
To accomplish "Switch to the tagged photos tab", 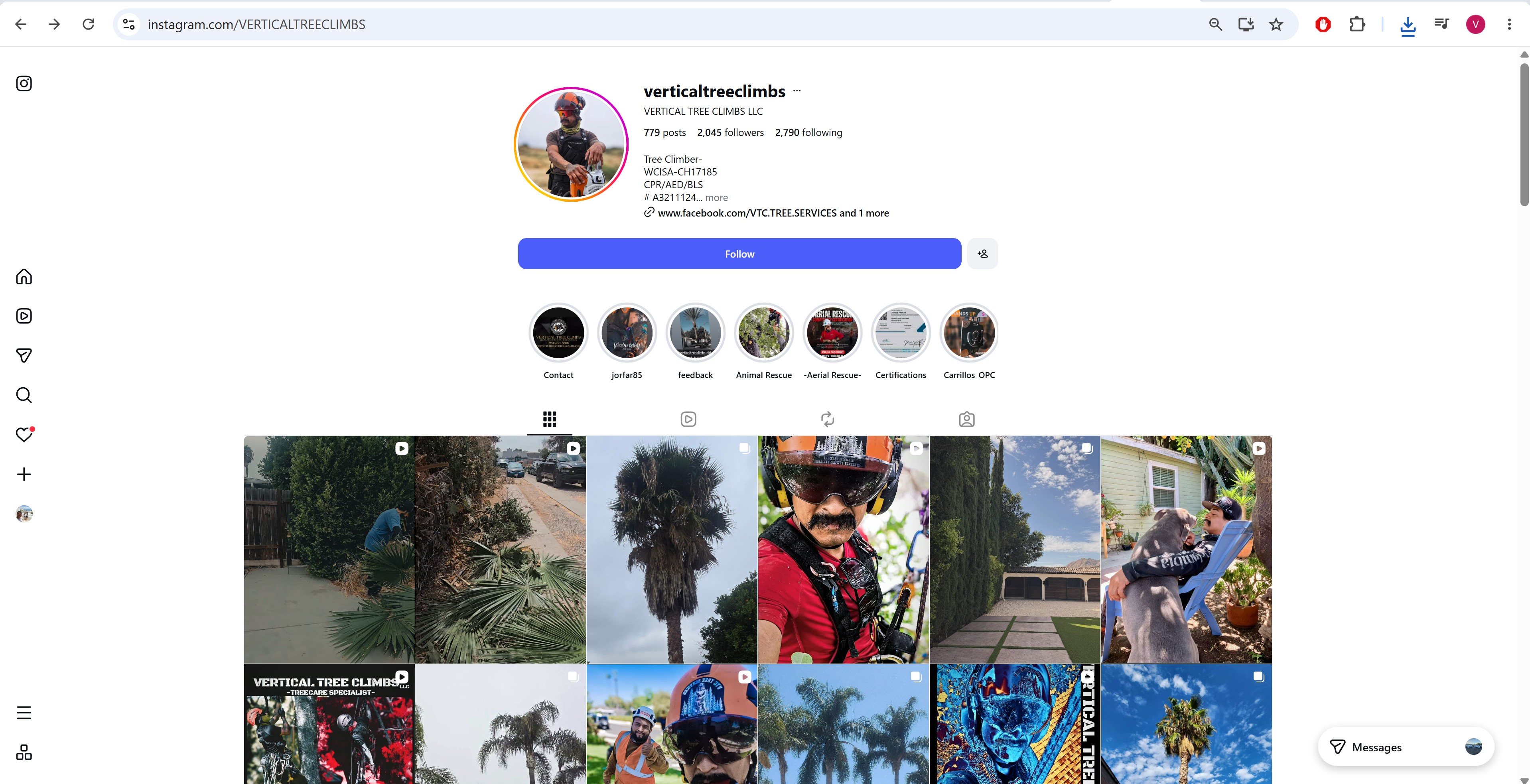I will coord(966,420).
